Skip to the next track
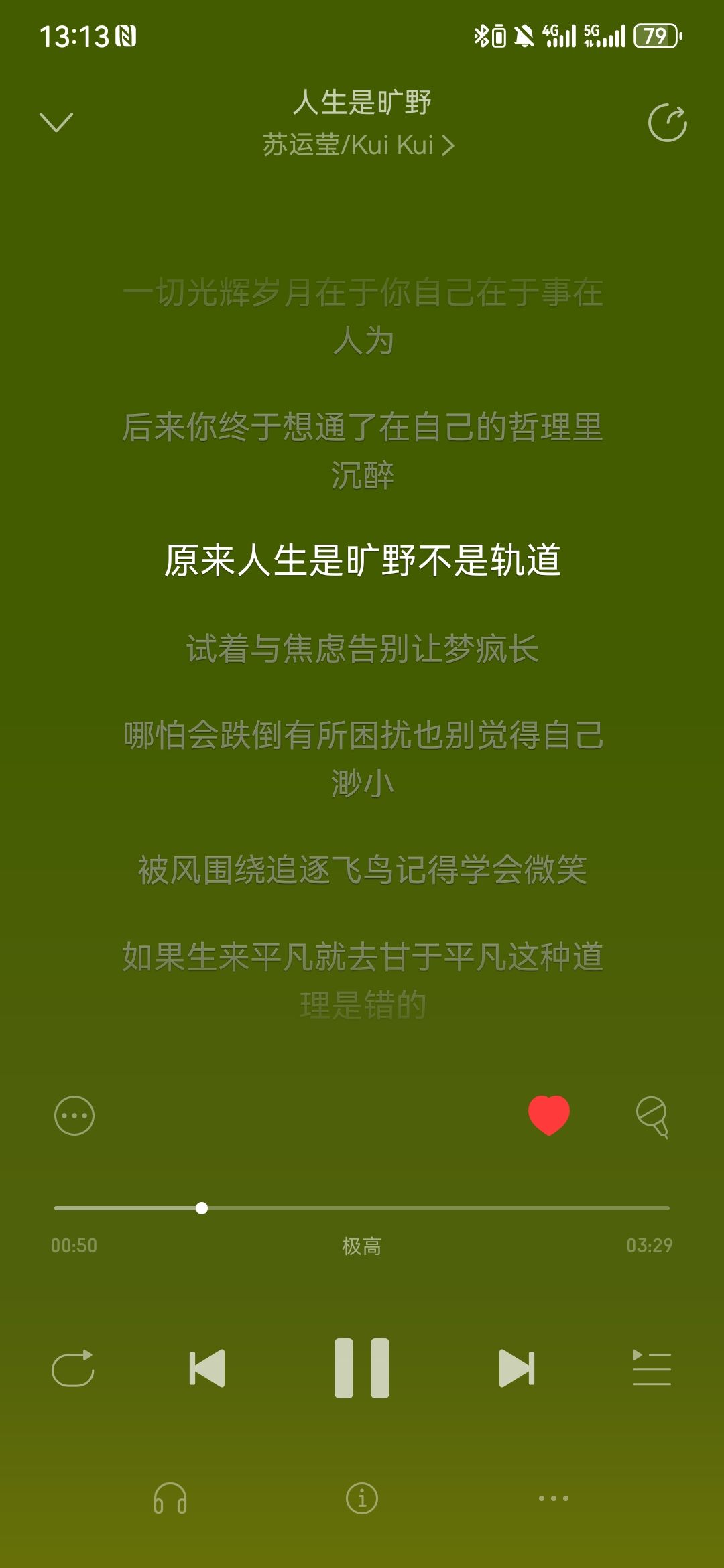Viewport: 724px width, 1568px height. coord(517,1368)
